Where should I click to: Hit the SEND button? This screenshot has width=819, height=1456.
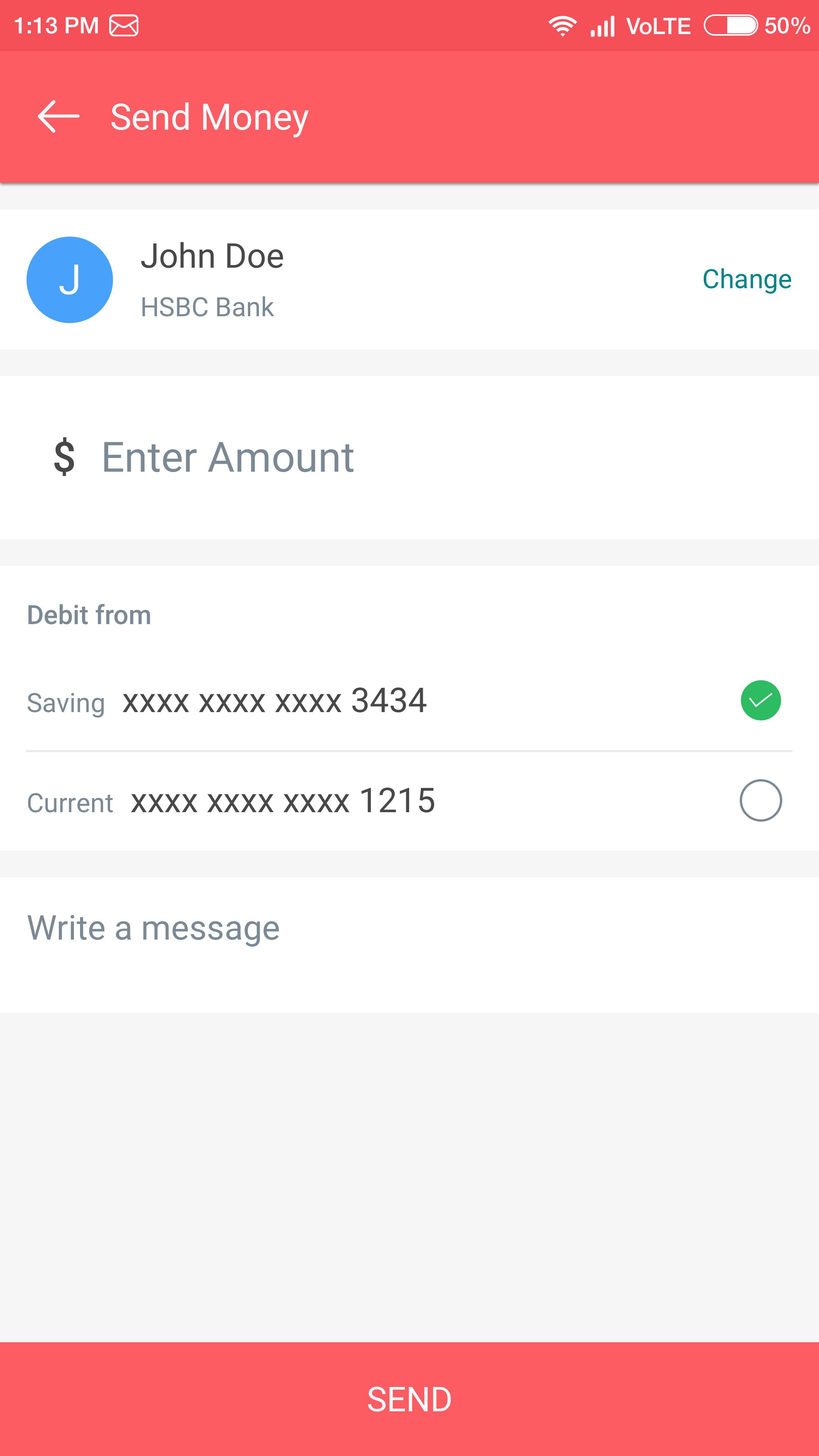tap(409, 1399)
